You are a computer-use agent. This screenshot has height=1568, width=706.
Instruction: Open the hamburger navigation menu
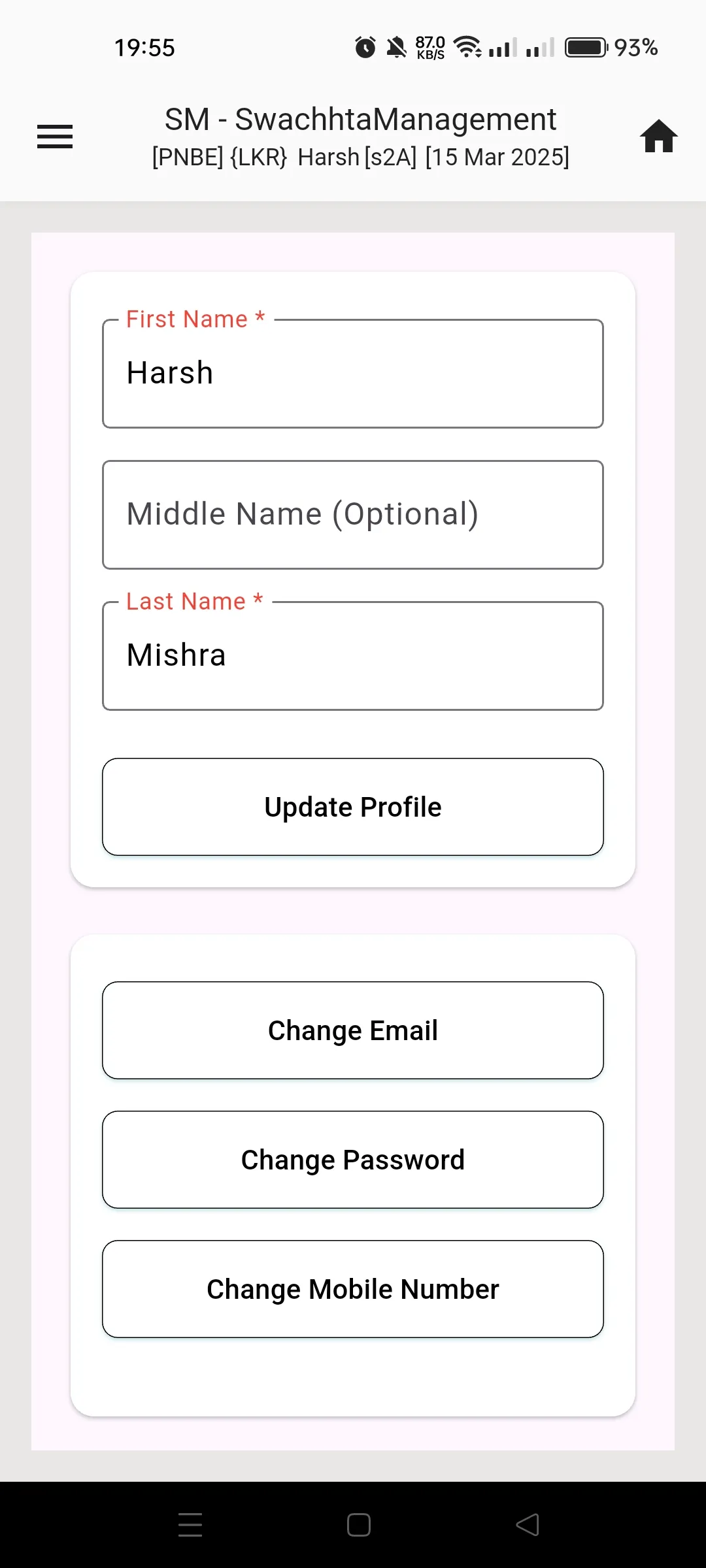point(55,137)
